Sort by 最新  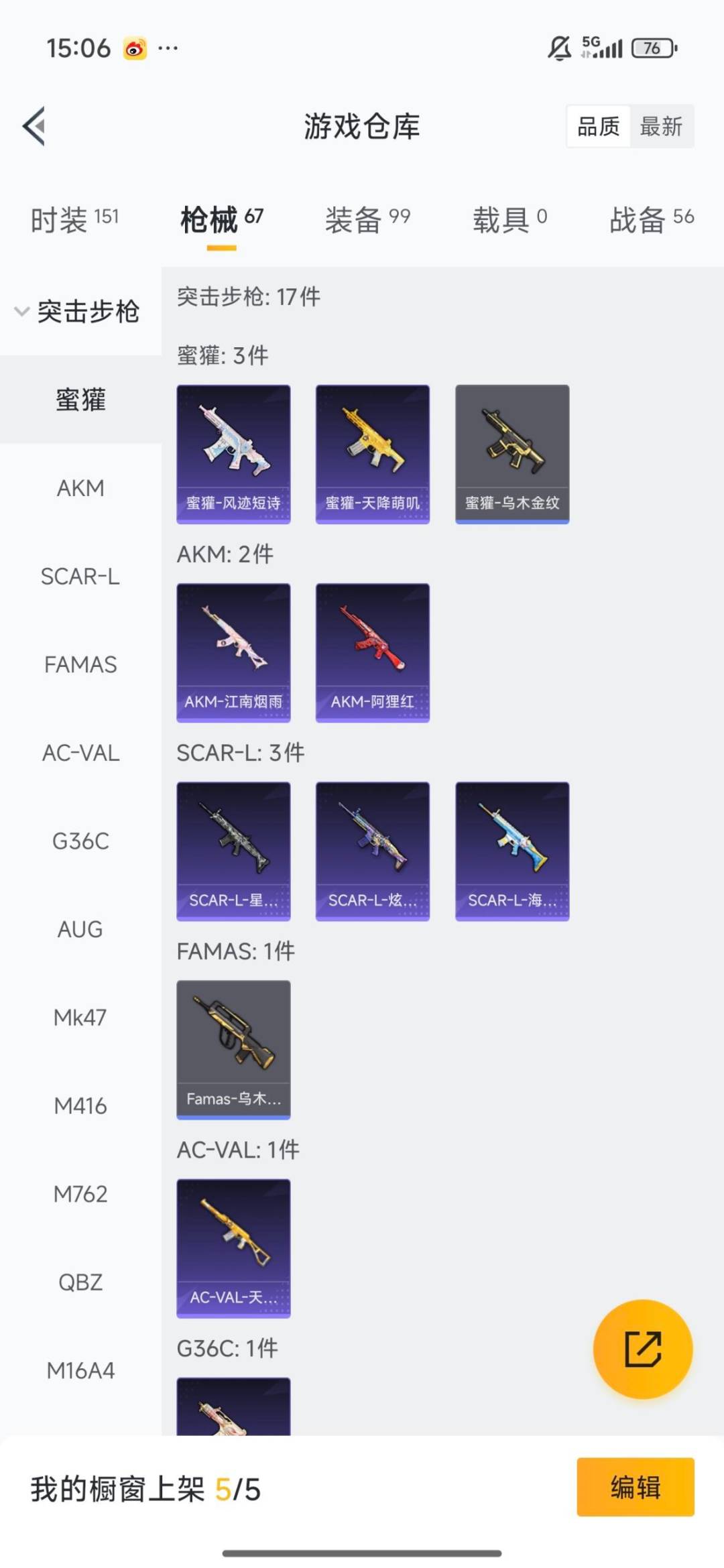661,126
